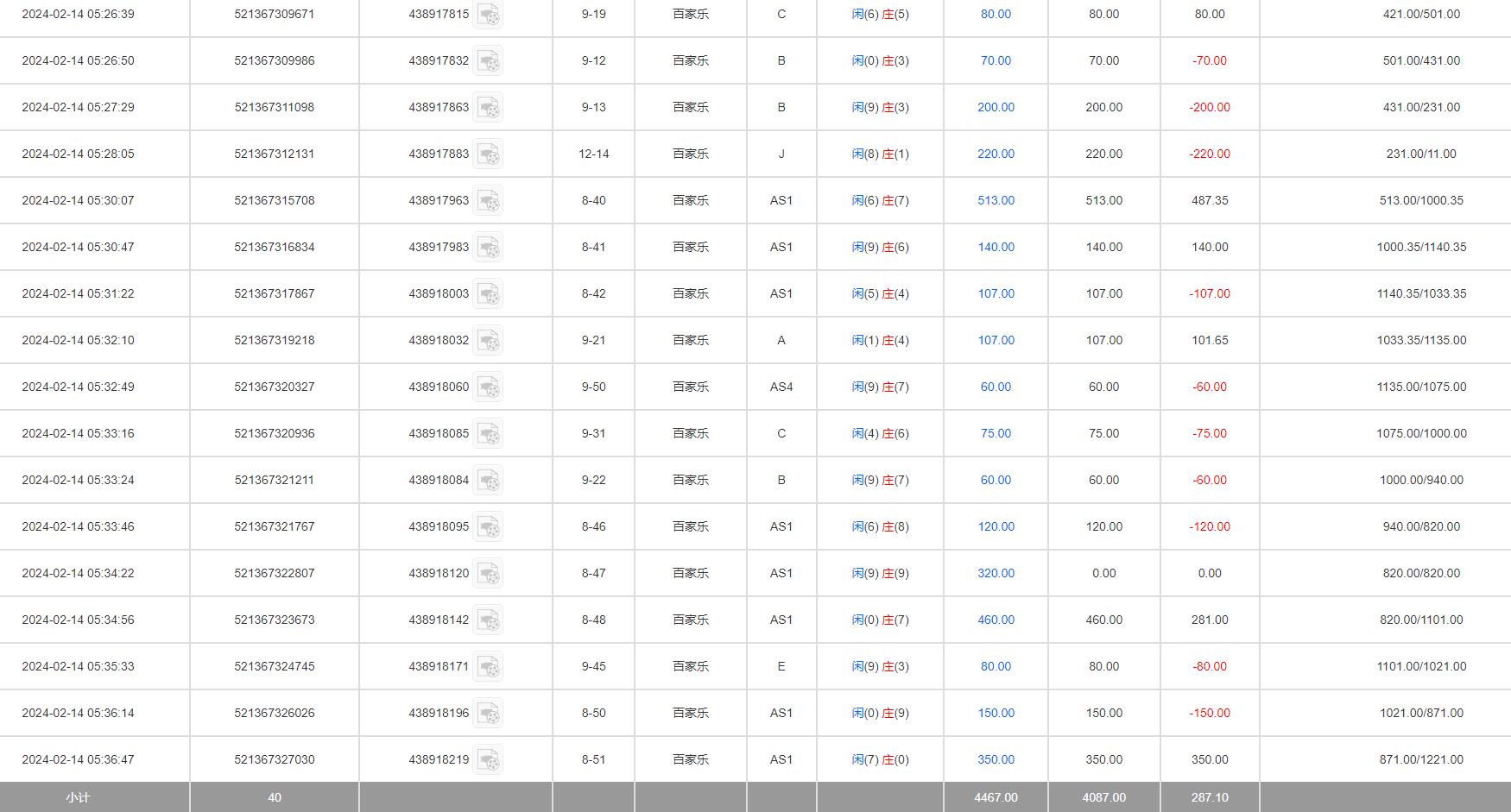View the replay icon beside round 438917863
Image resolution: width=1511 pixels, height=812 pixels.
488,108
